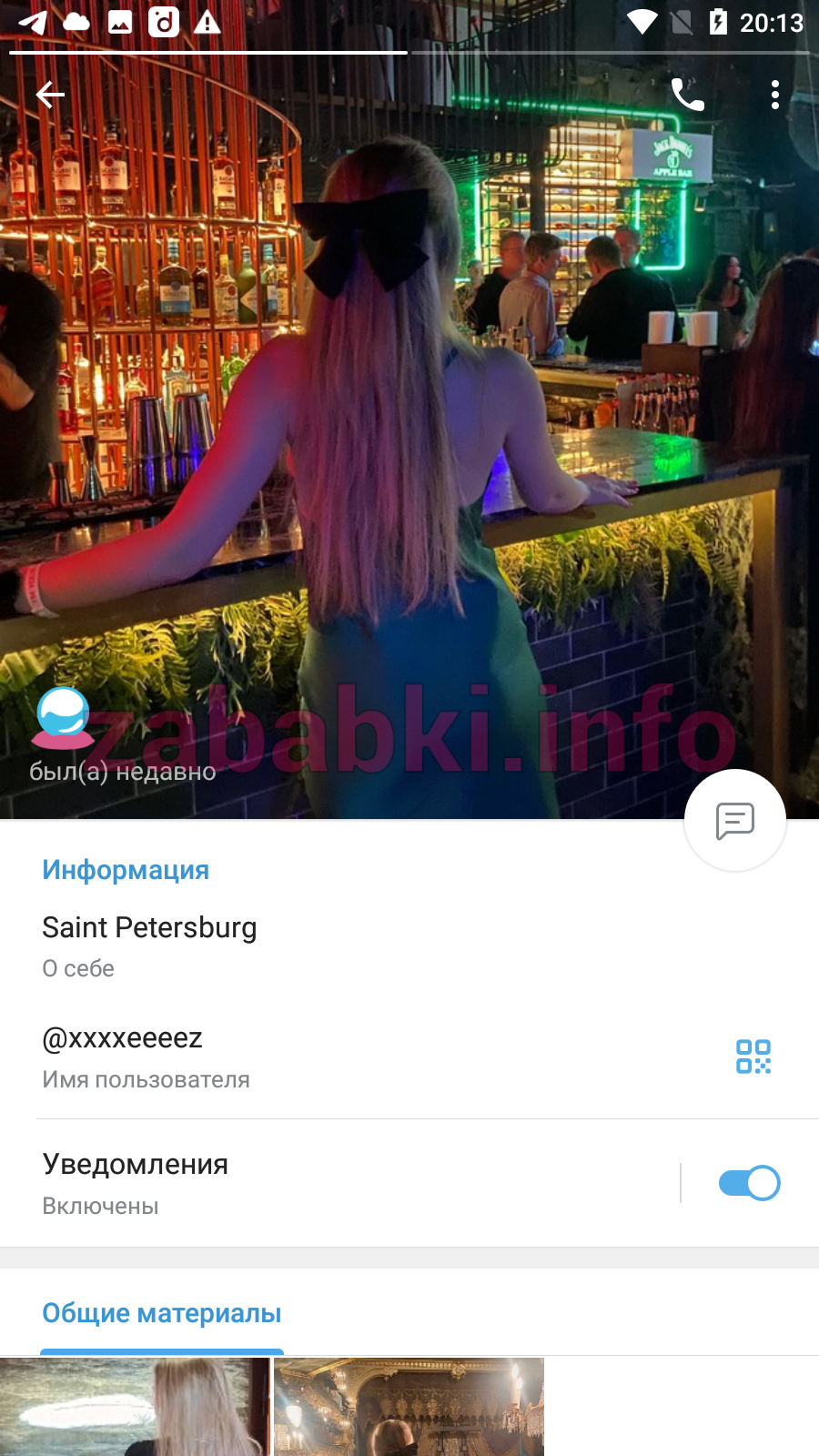Open the three-dot overflow menu
Screen dimensions: 819x1456
[x=775, y=95]
